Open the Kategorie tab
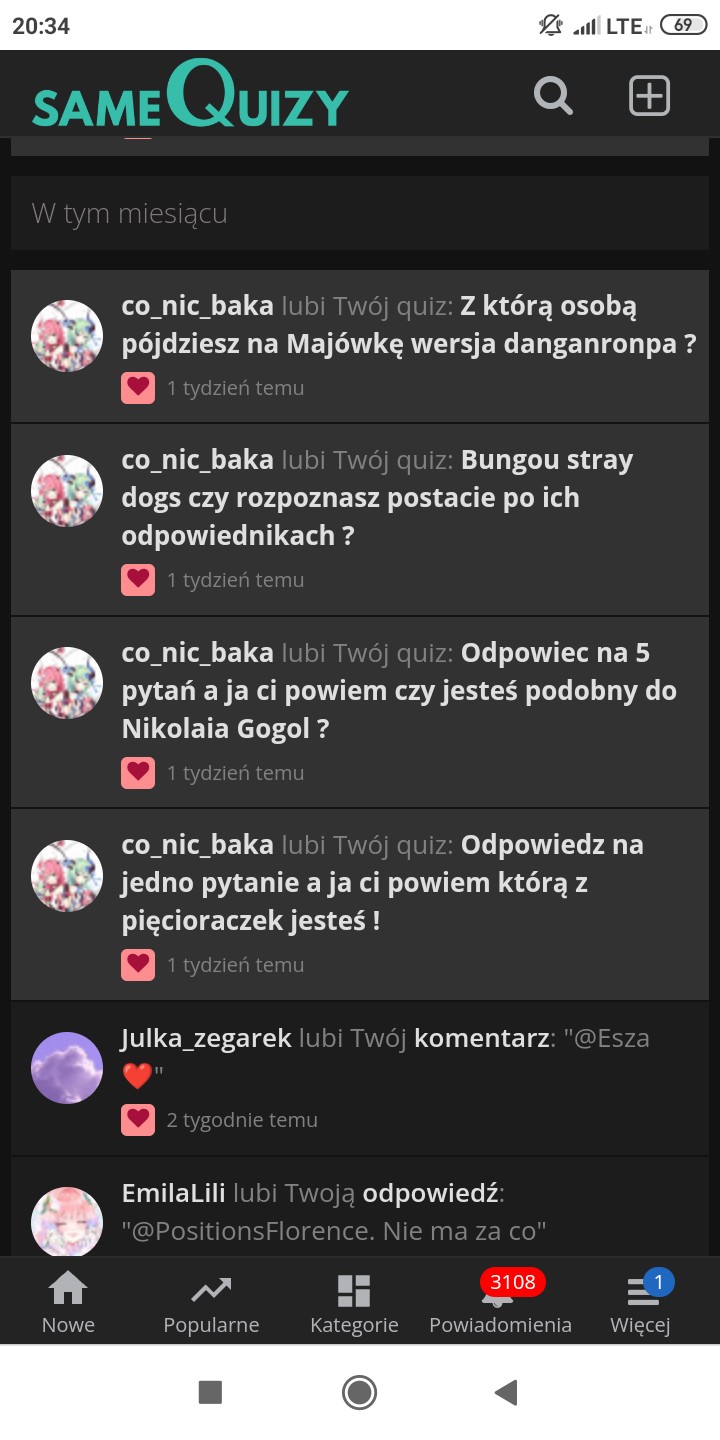 354,1302
